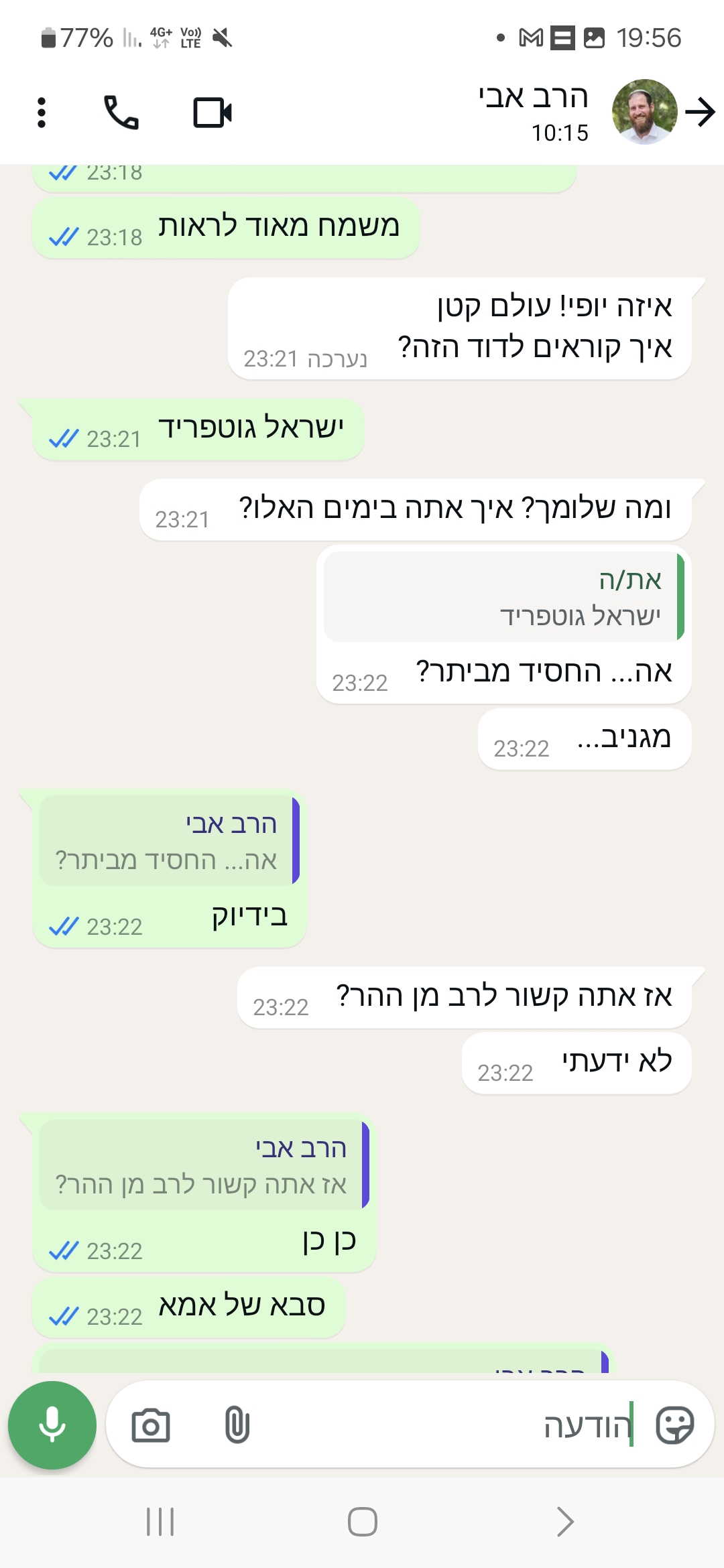Record a voice message with the microphone
724x1568 pixels.
point(52,1425)
